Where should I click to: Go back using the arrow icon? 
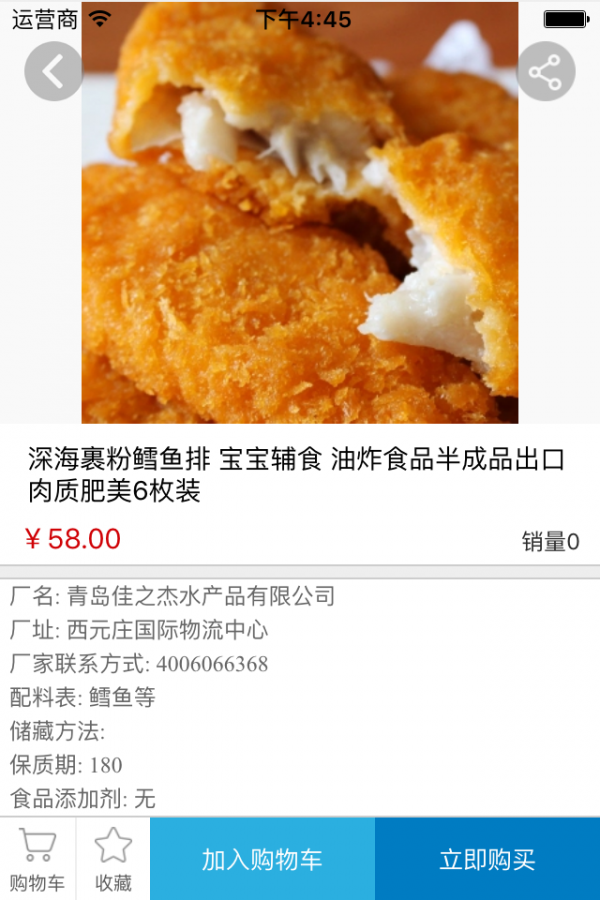pos(53,72)
